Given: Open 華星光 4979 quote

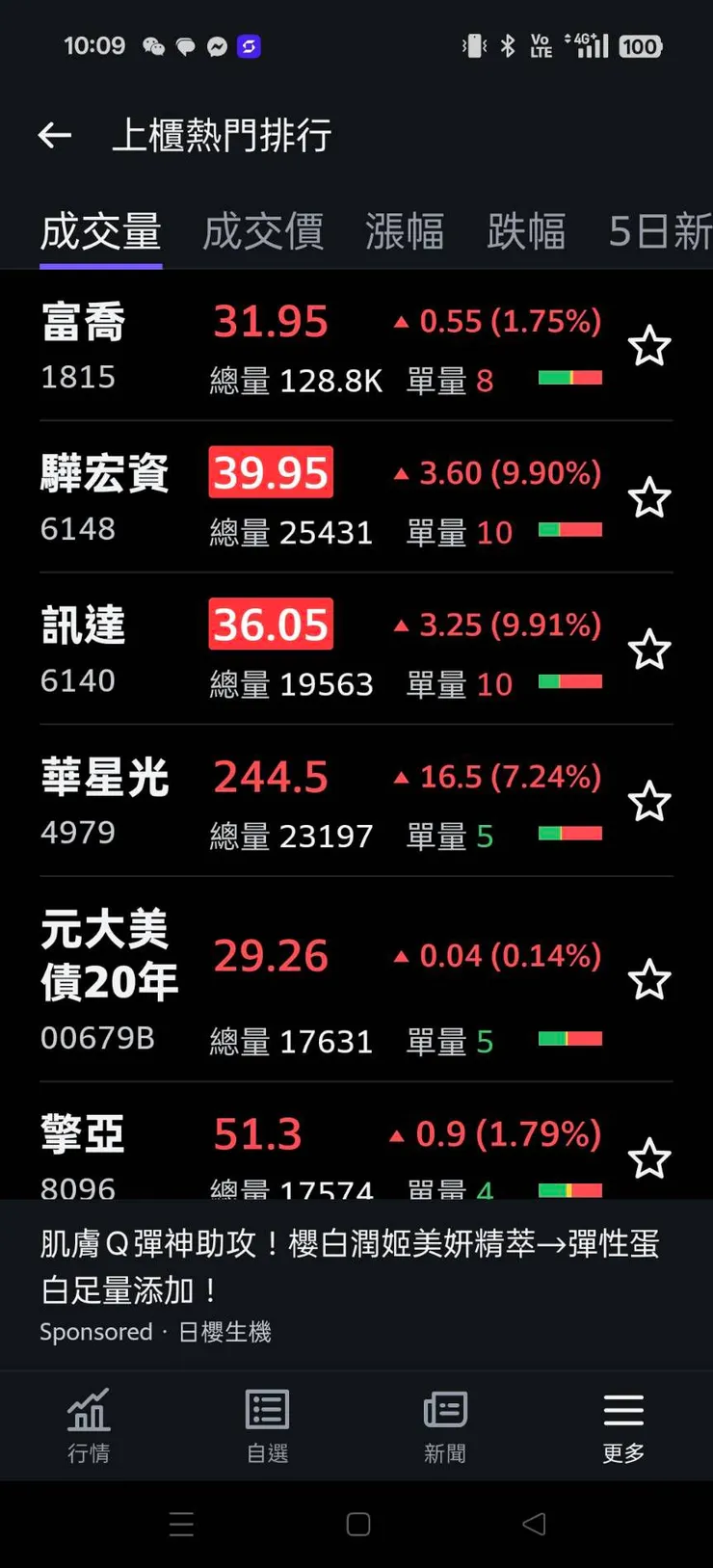Looking at the screenshot, I should (x=289, y=803).
